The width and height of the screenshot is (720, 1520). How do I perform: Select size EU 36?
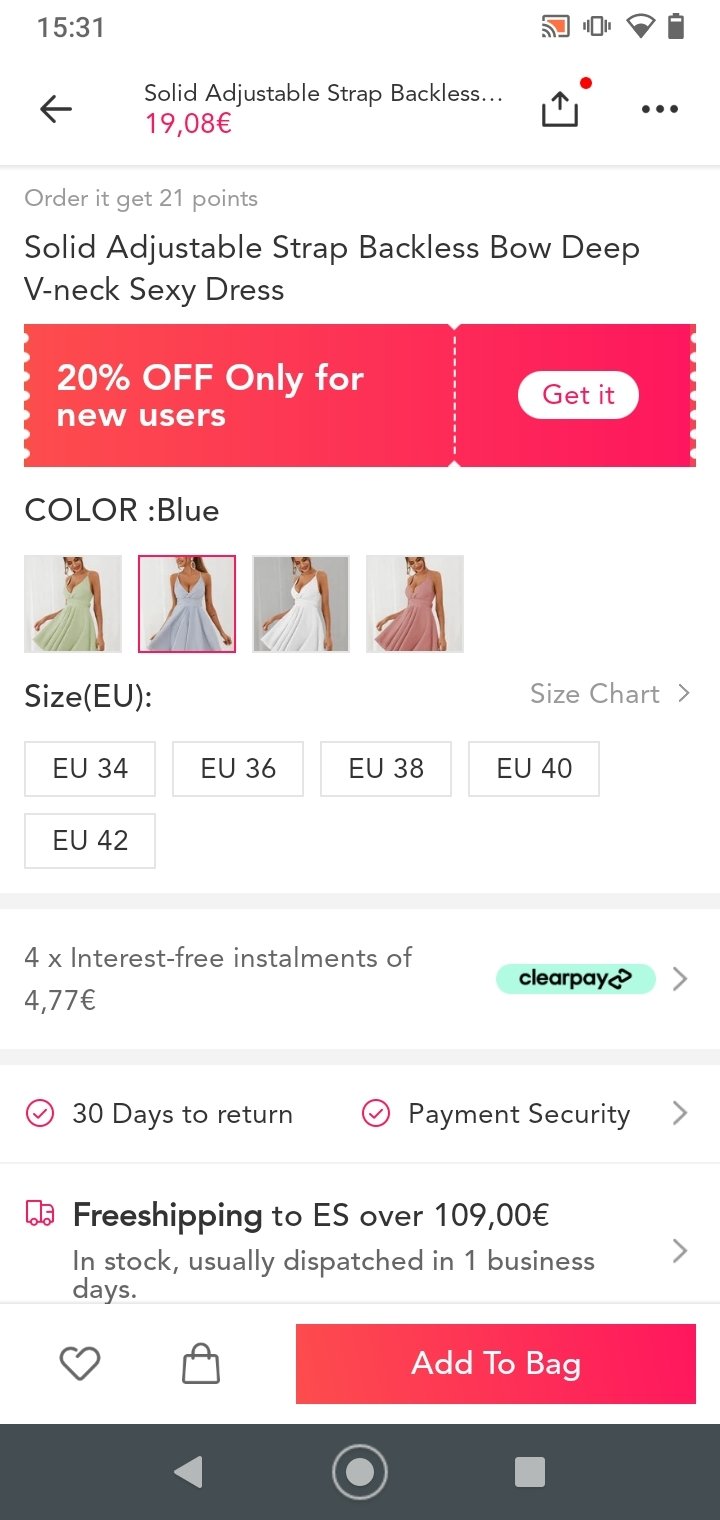238,768
